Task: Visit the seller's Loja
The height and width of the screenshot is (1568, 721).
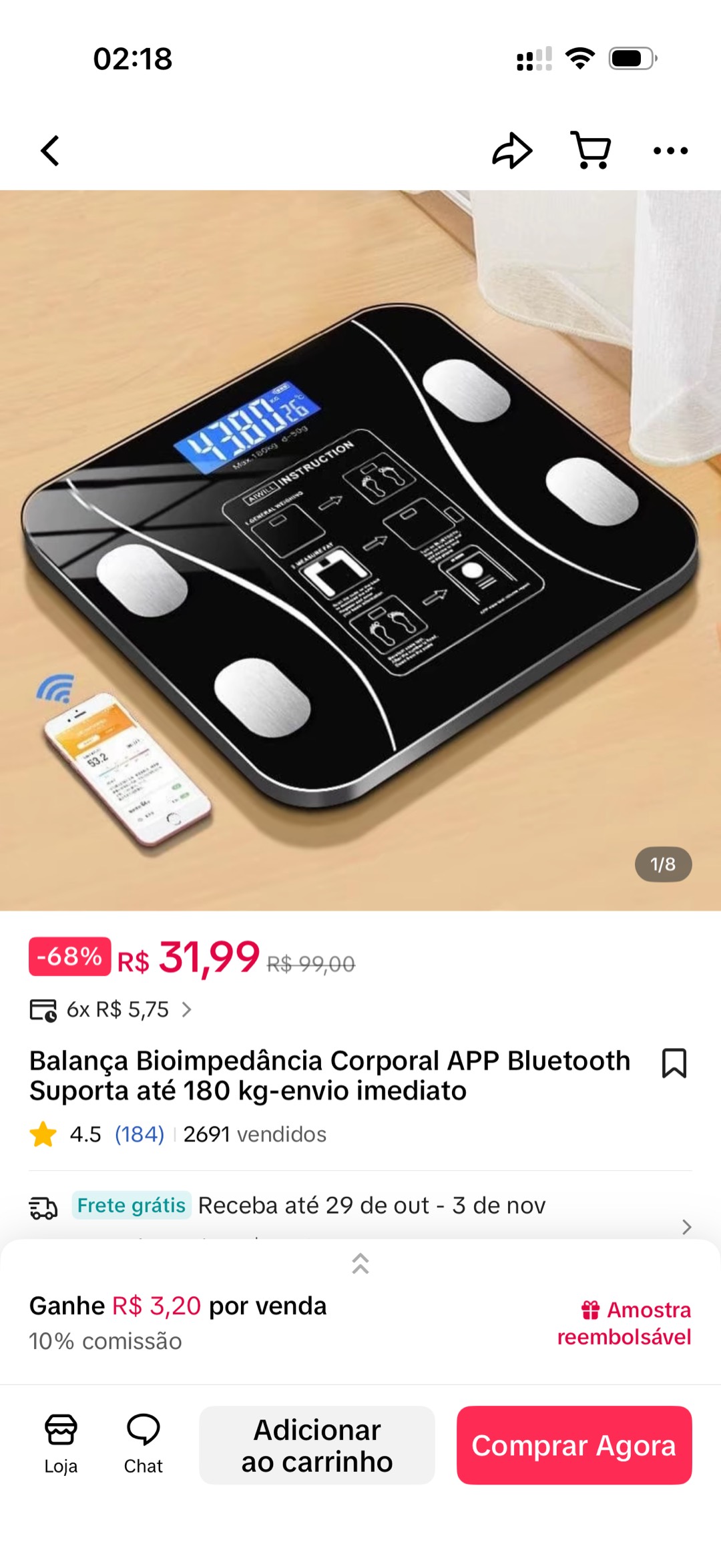Action: point(61,1445)
